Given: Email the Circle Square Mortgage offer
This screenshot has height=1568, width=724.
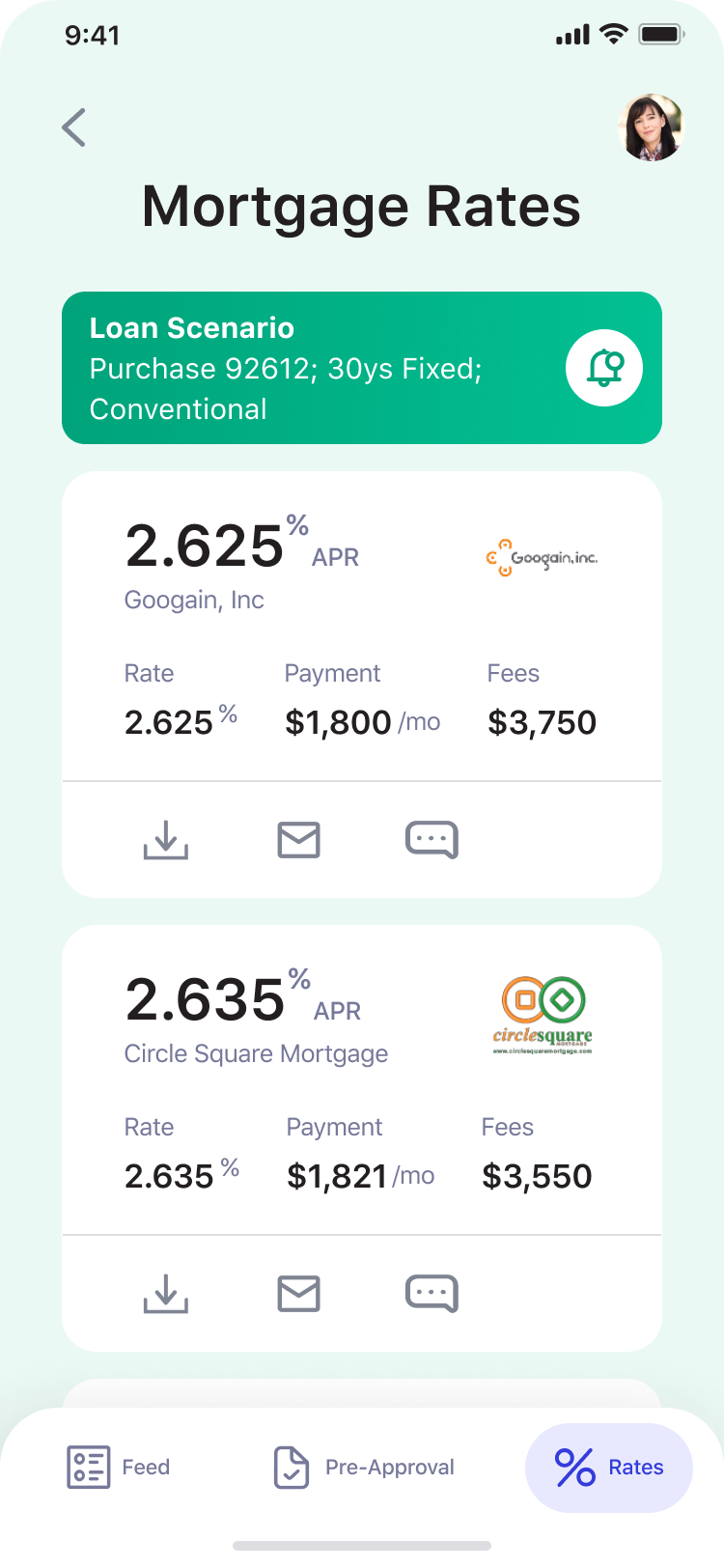Looking at the screenshot, I should 298,1294.
